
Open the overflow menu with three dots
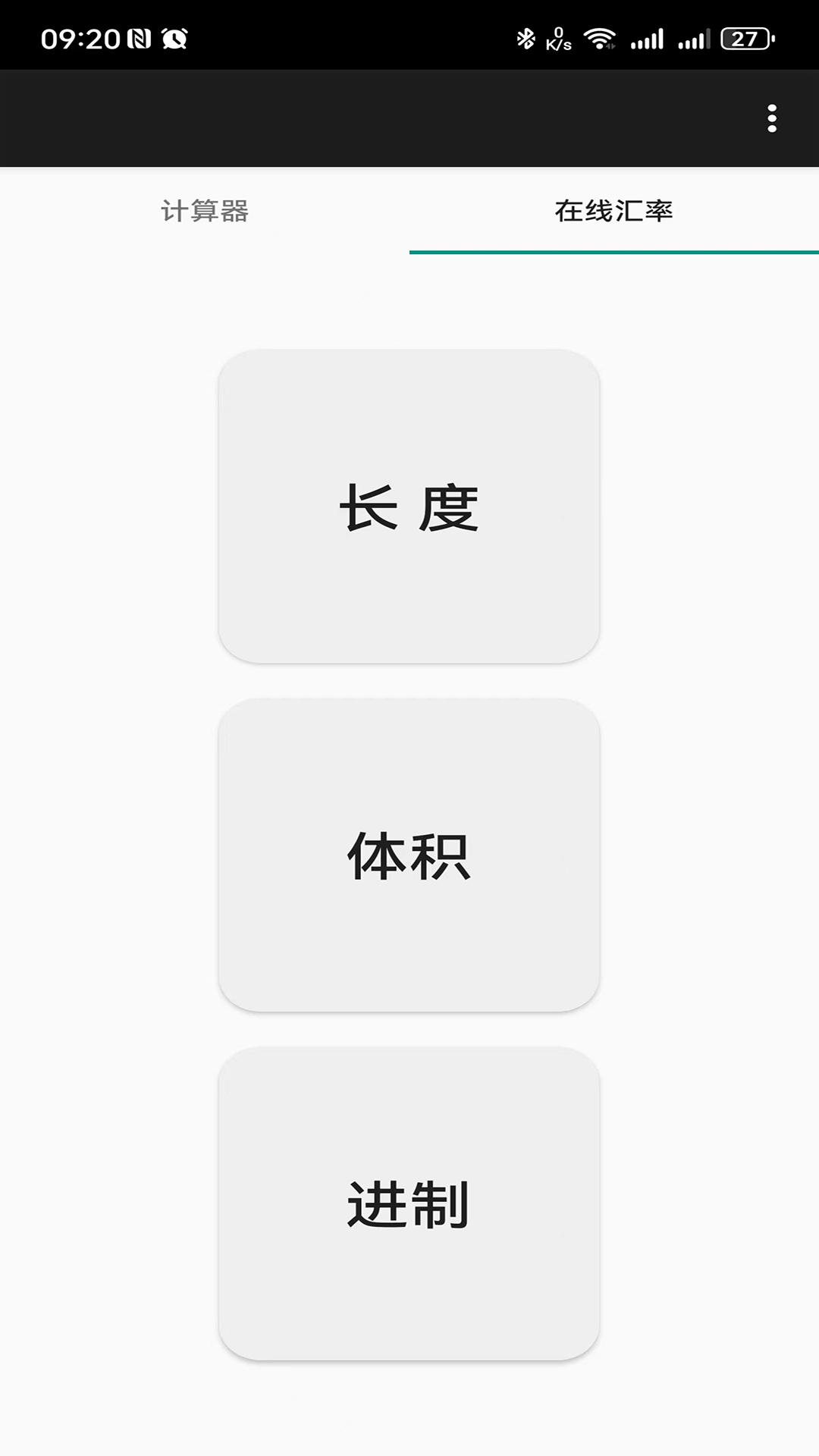coord(773,118)
